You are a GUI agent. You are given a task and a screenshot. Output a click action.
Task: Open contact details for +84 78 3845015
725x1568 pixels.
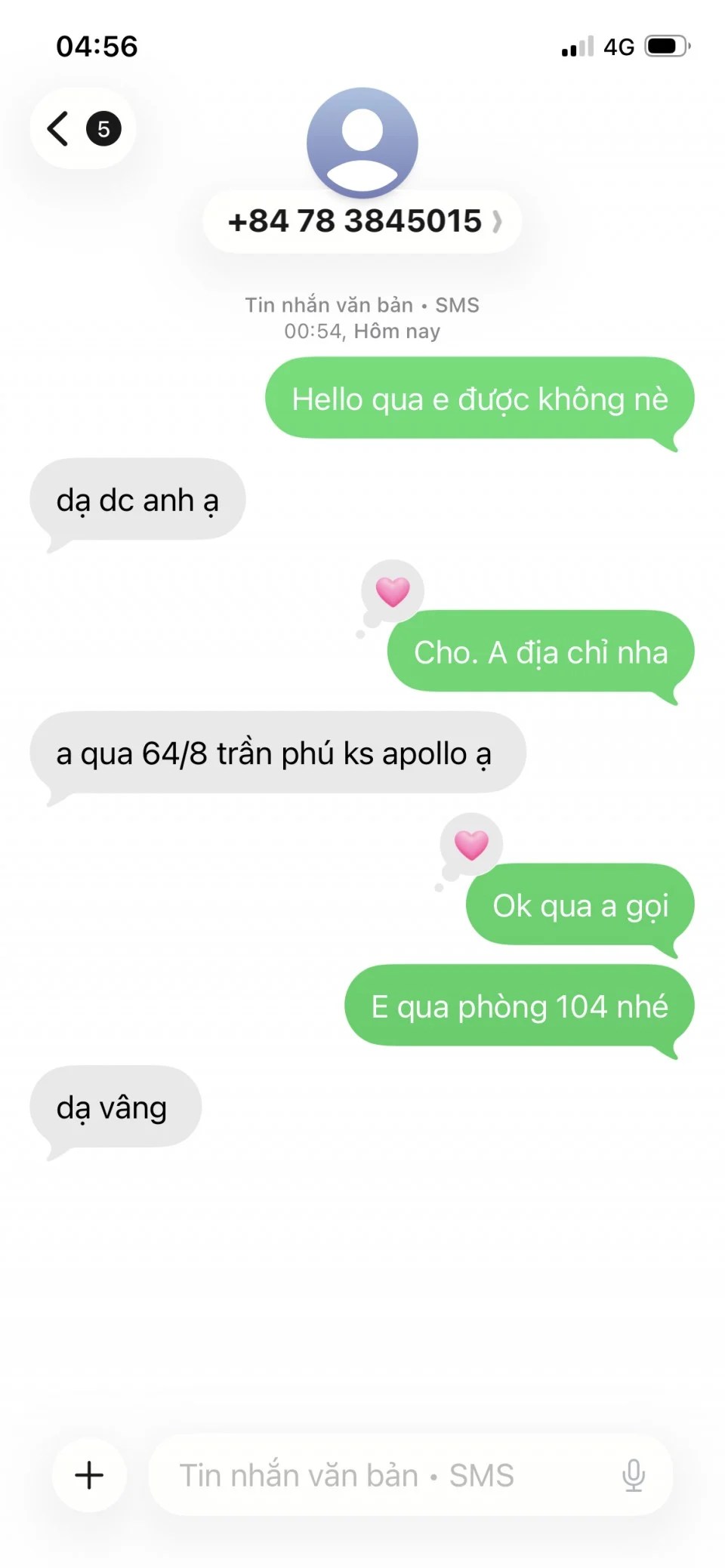(x=362, y=221)
